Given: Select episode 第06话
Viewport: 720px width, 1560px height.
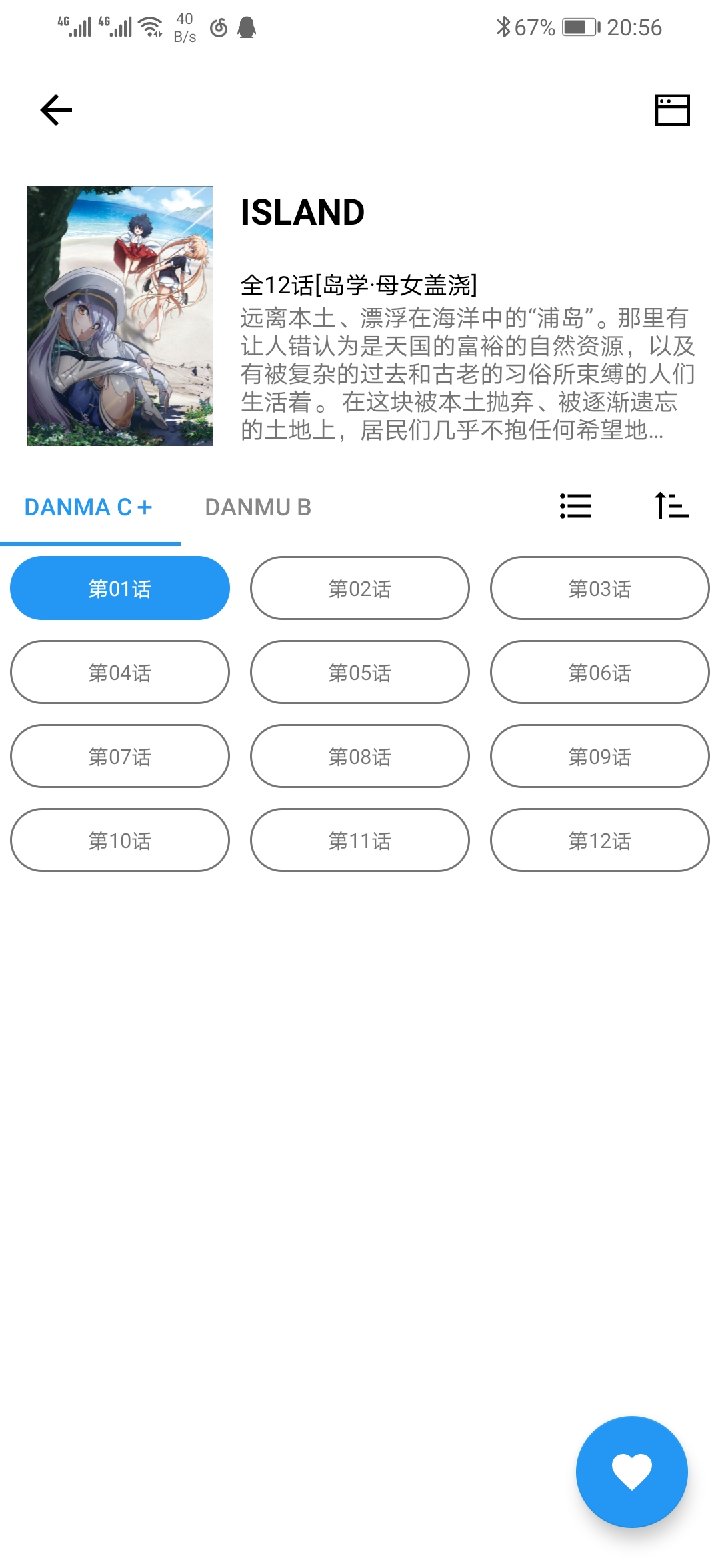Looking at the screenshot, I should [x=599, y=672].
